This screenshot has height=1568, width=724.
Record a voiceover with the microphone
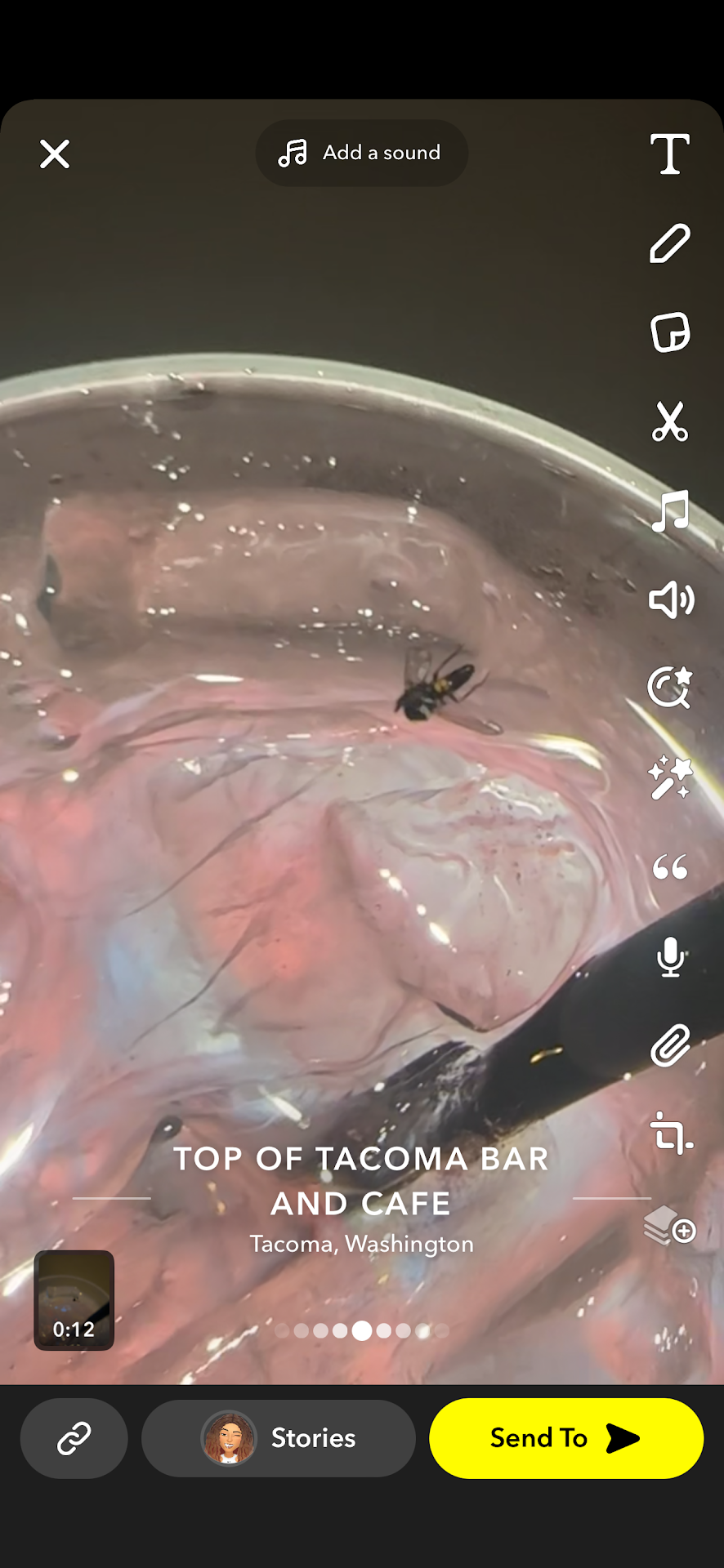pos(670,956)
